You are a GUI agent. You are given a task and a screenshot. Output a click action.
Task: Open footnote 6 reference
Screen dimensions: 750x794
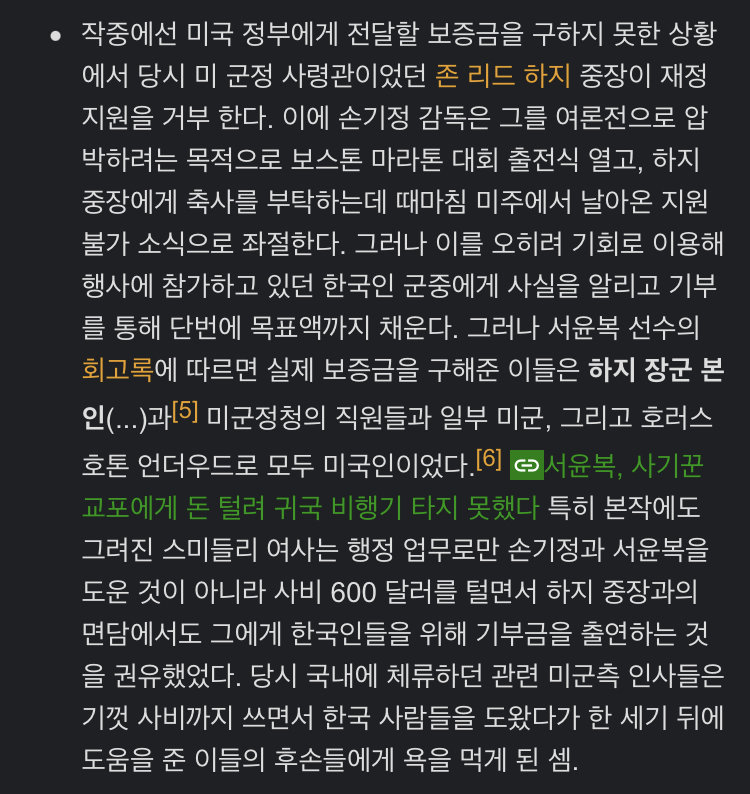(x=488, y=458)
